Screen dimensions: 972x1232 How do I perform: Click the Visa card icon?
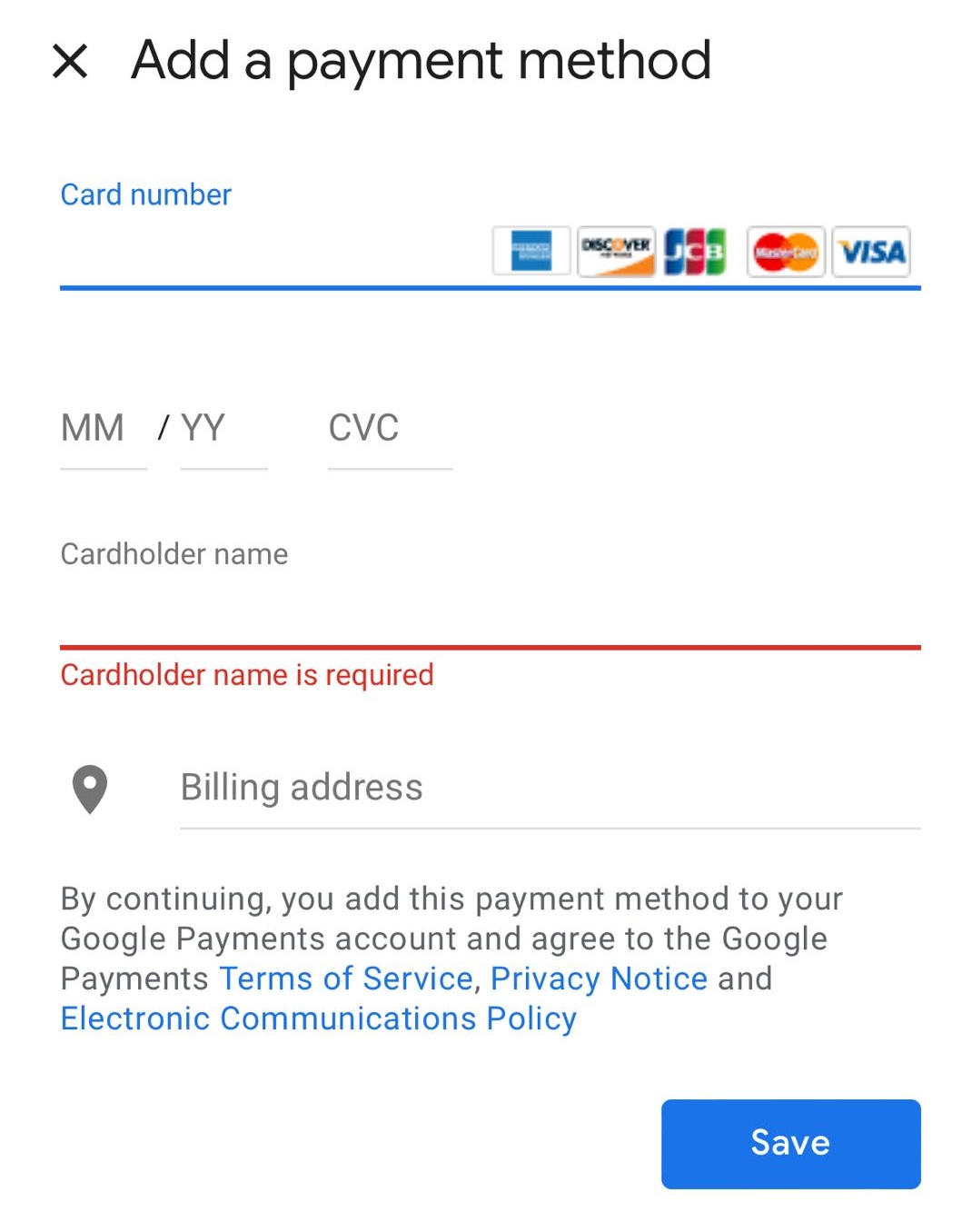pyautogui.click(x=870, y=252)
